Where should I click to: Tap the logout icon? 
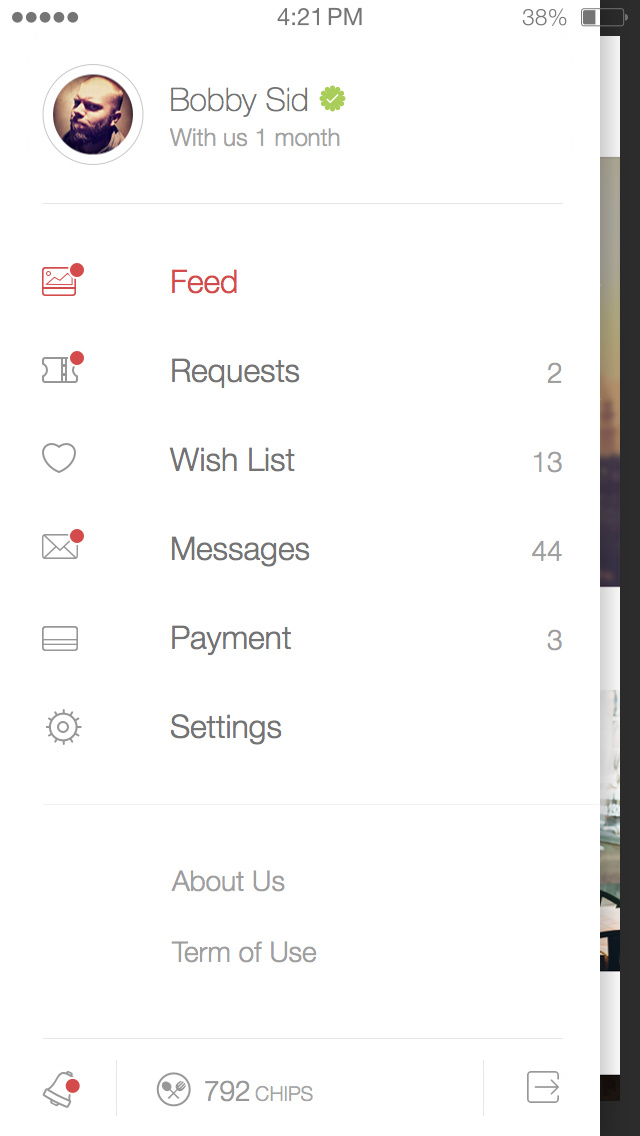coord(543,1087)
